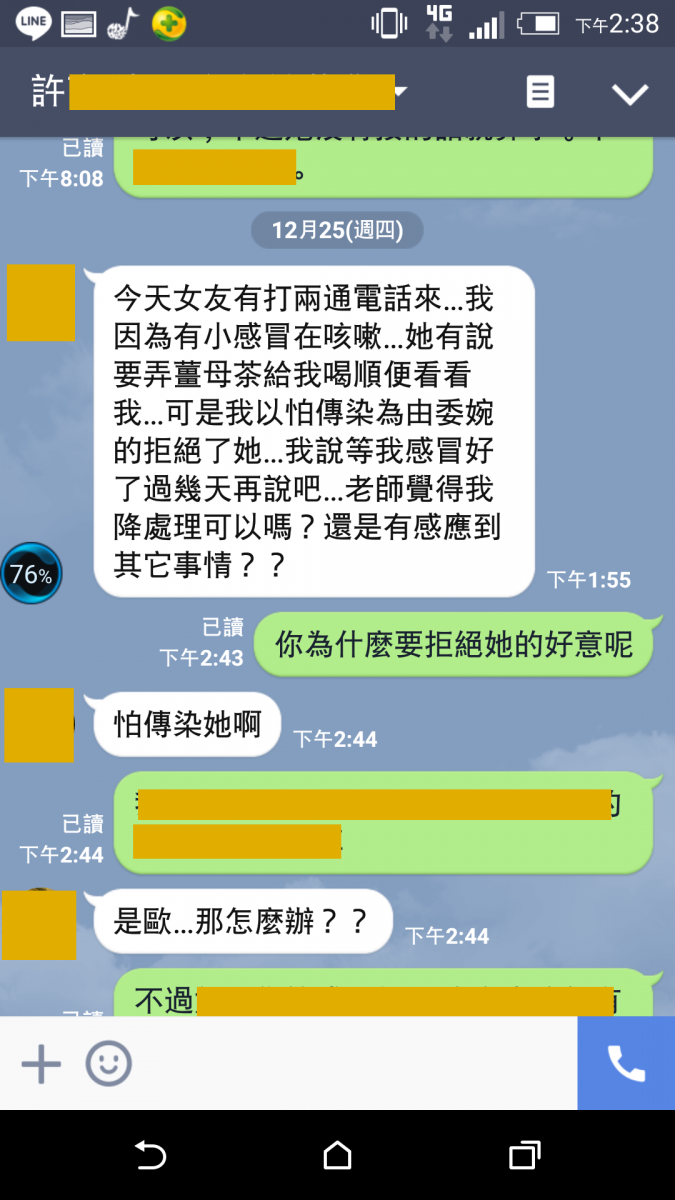Open the floating 76% battery widget
This screenshot has width=675, height=1200.
tap(31, 574)
